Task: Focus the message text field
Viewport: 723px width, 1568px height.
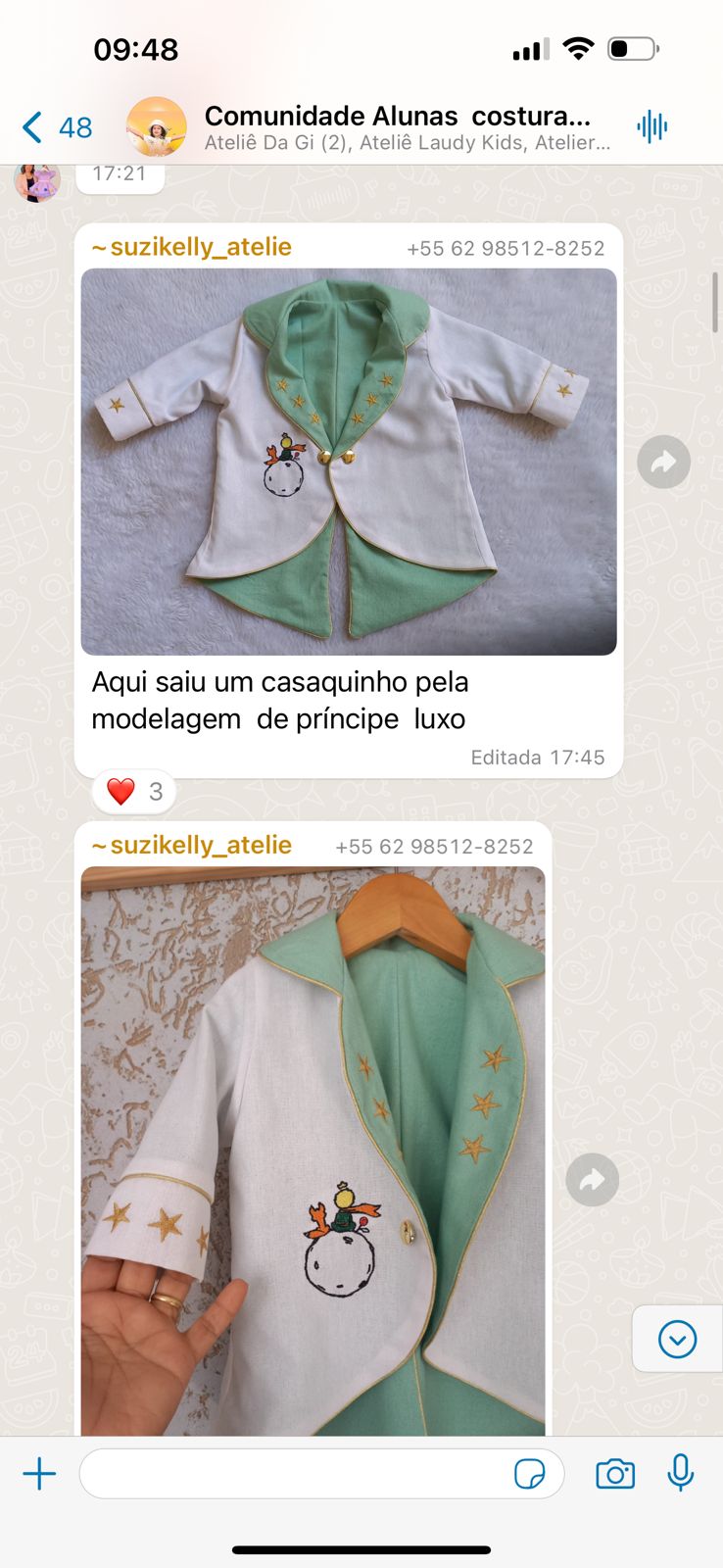Action: [x=294, y=1474]
